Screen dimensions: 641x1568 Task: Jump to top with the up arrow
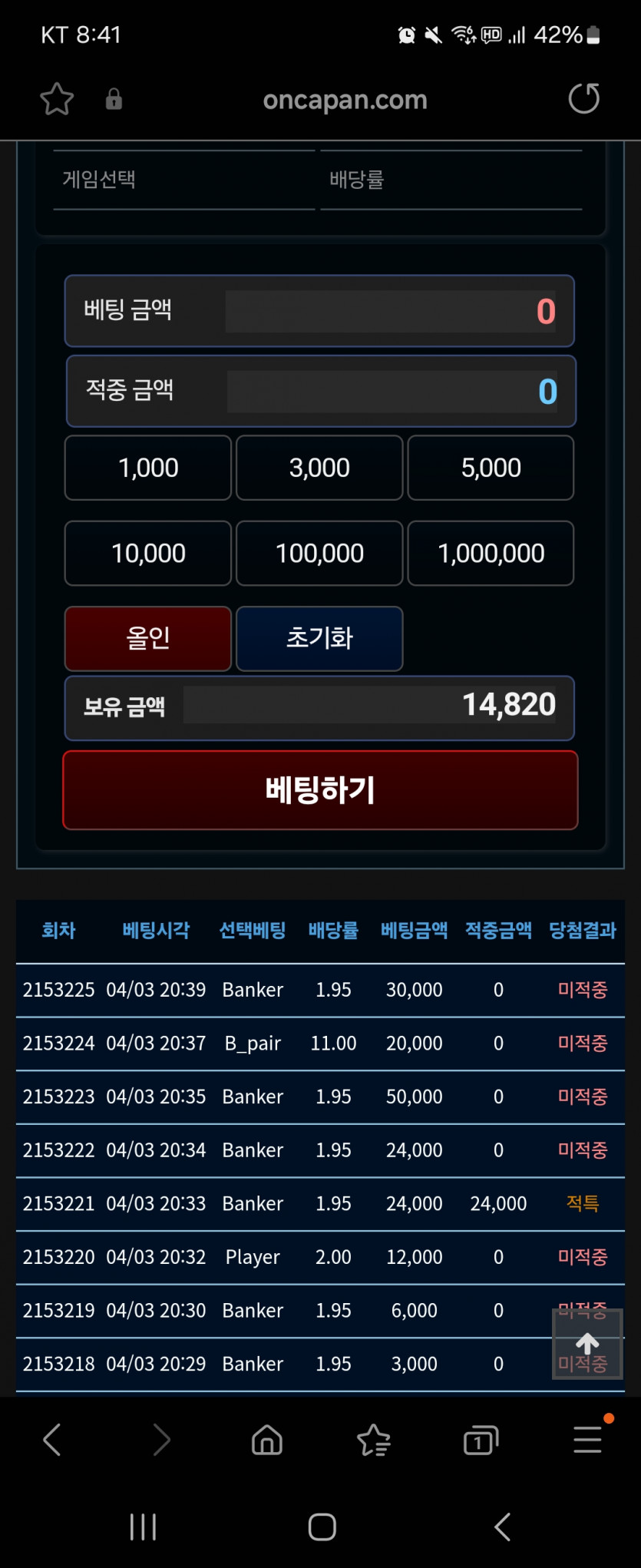click(587, 1344)
